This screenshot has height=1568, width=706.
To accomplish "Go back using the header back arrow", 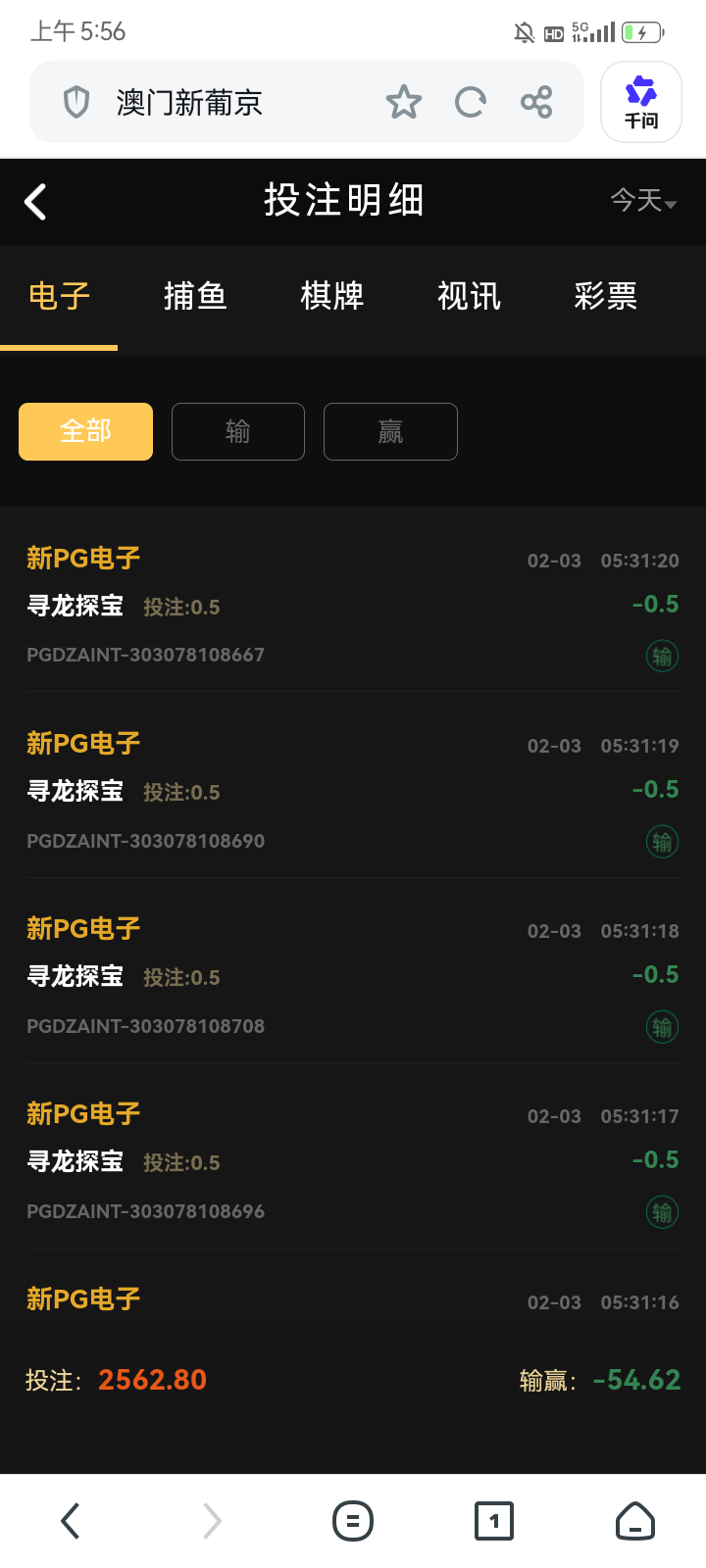I will tap(35, 201).
